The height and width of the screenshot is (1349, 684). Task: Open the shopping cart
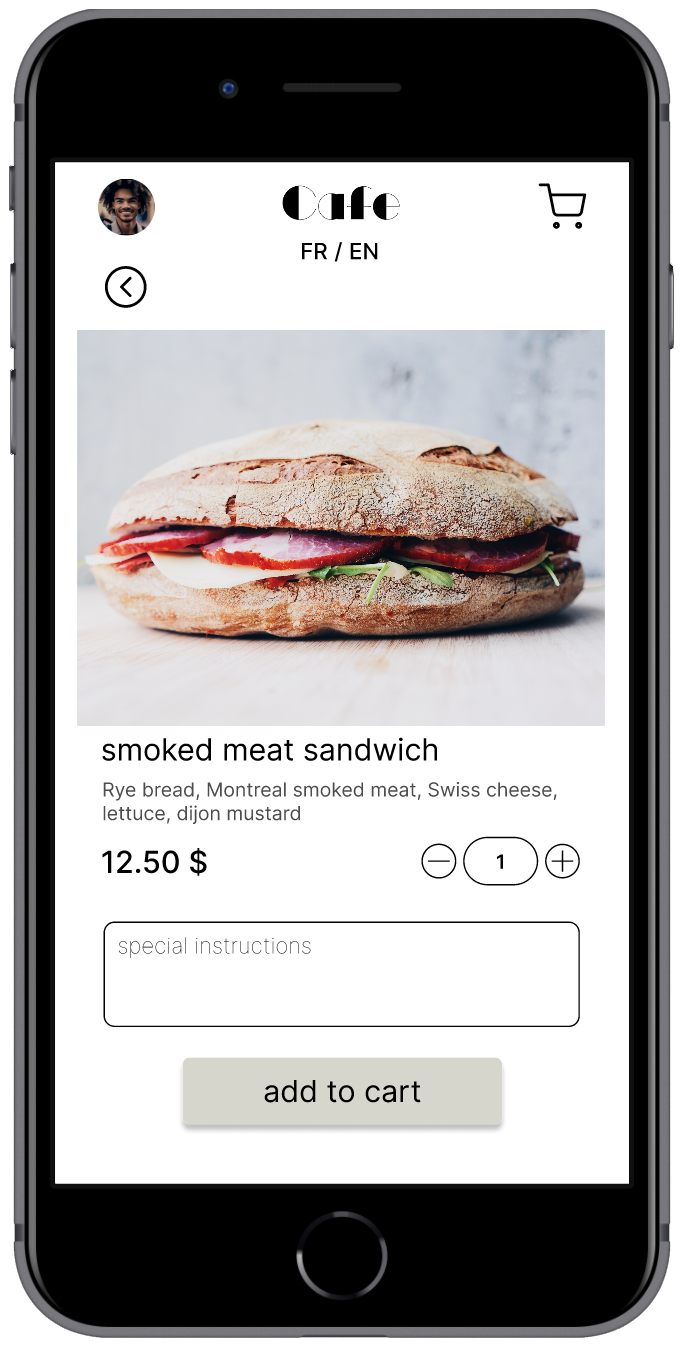pyautogui.click(x=562, y=206)
